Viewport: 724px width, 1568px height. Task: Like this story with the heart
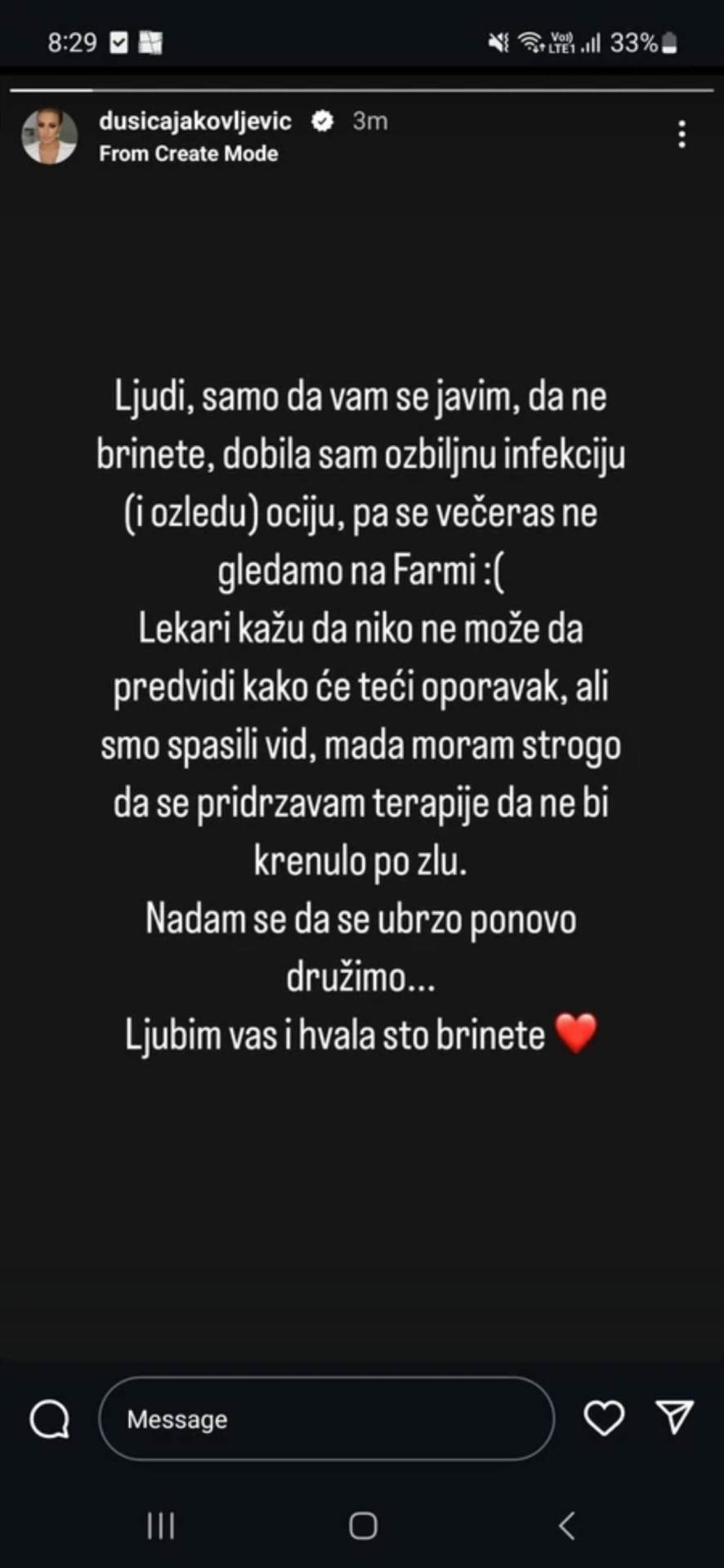point(604,1418)
